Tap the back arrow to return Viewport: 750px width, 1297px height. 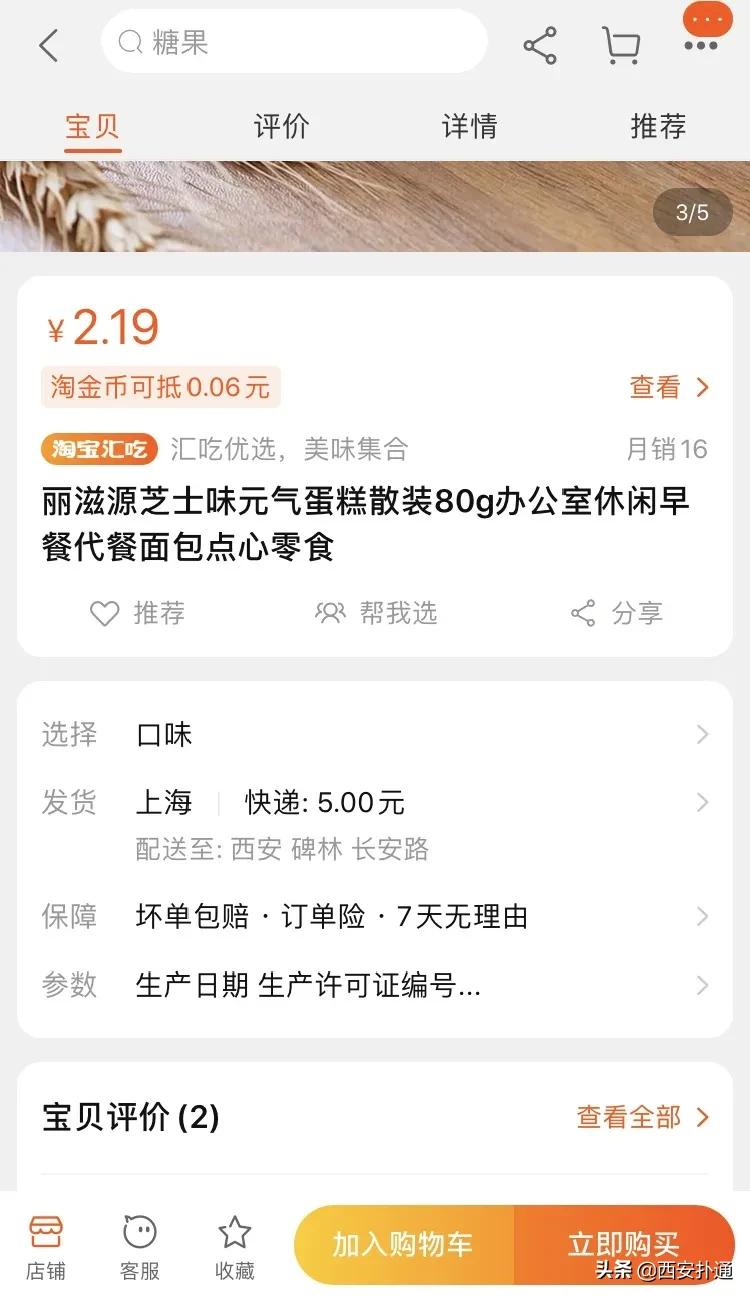coord(48,44)
